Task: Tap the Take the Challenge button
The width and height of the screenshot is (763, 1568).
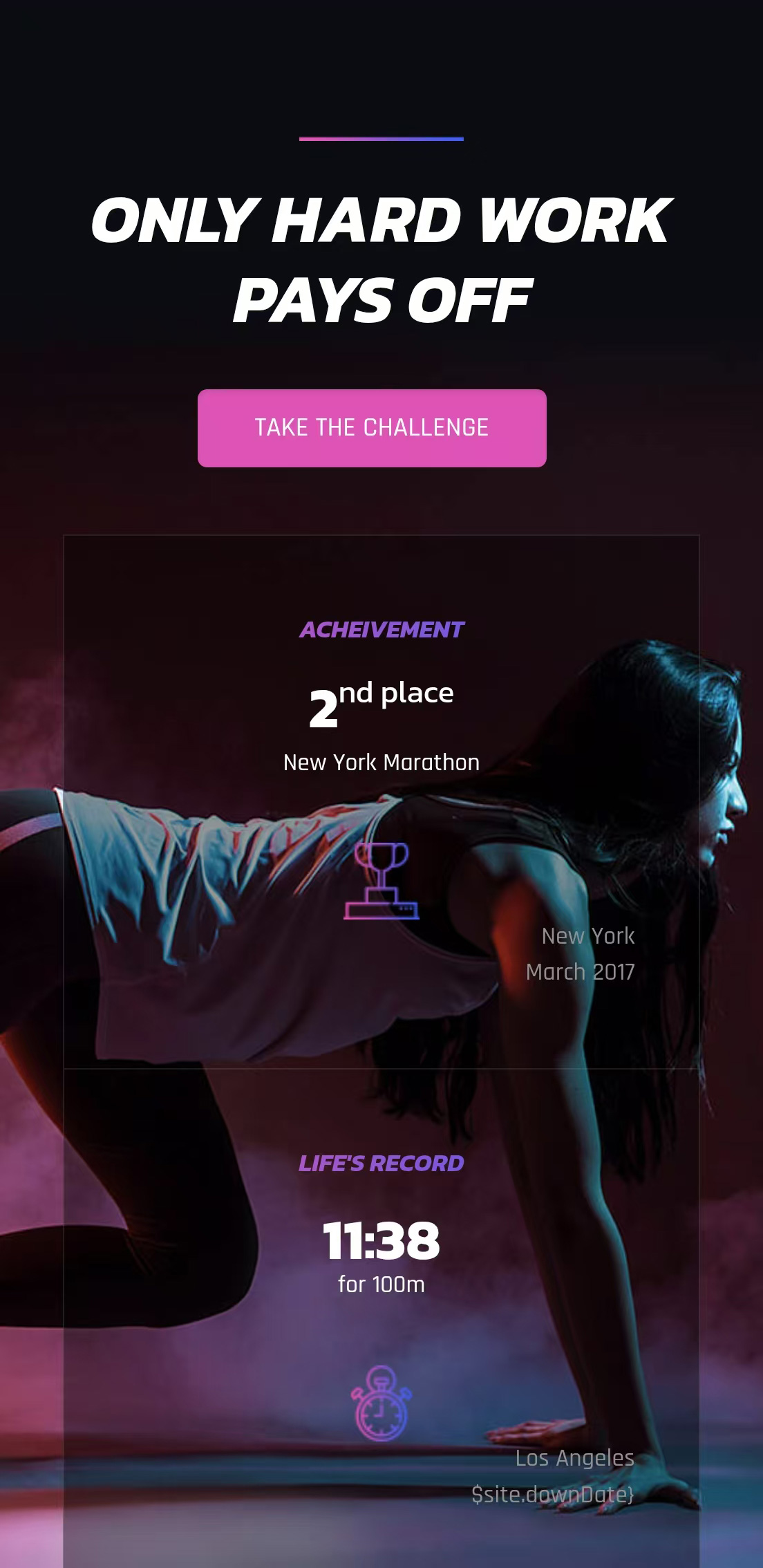Action: click(x=372, y=428)
